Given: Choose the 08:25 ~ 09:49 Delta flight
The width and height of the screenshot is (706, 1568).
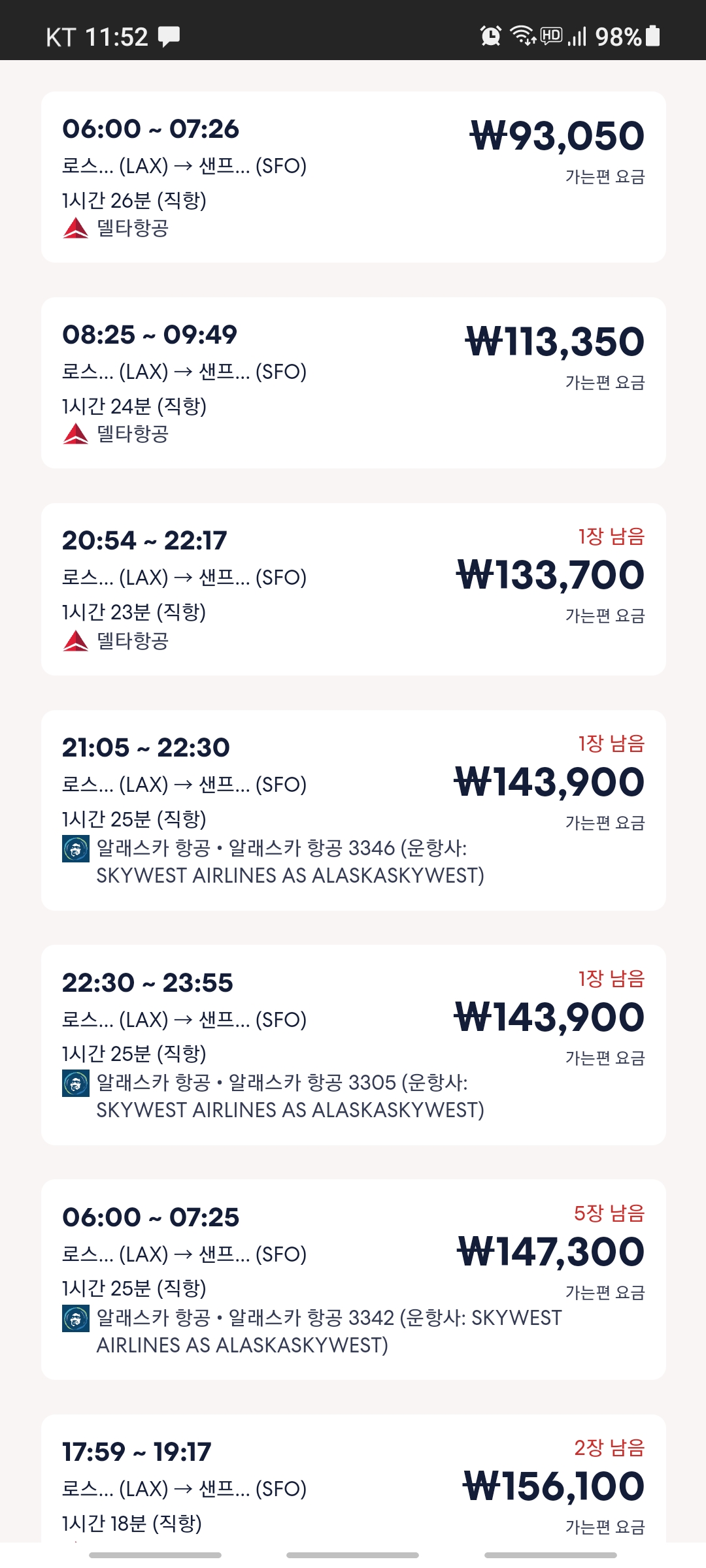Looking at the screenshot, I should pyautogui.click(x=353, y=383).
